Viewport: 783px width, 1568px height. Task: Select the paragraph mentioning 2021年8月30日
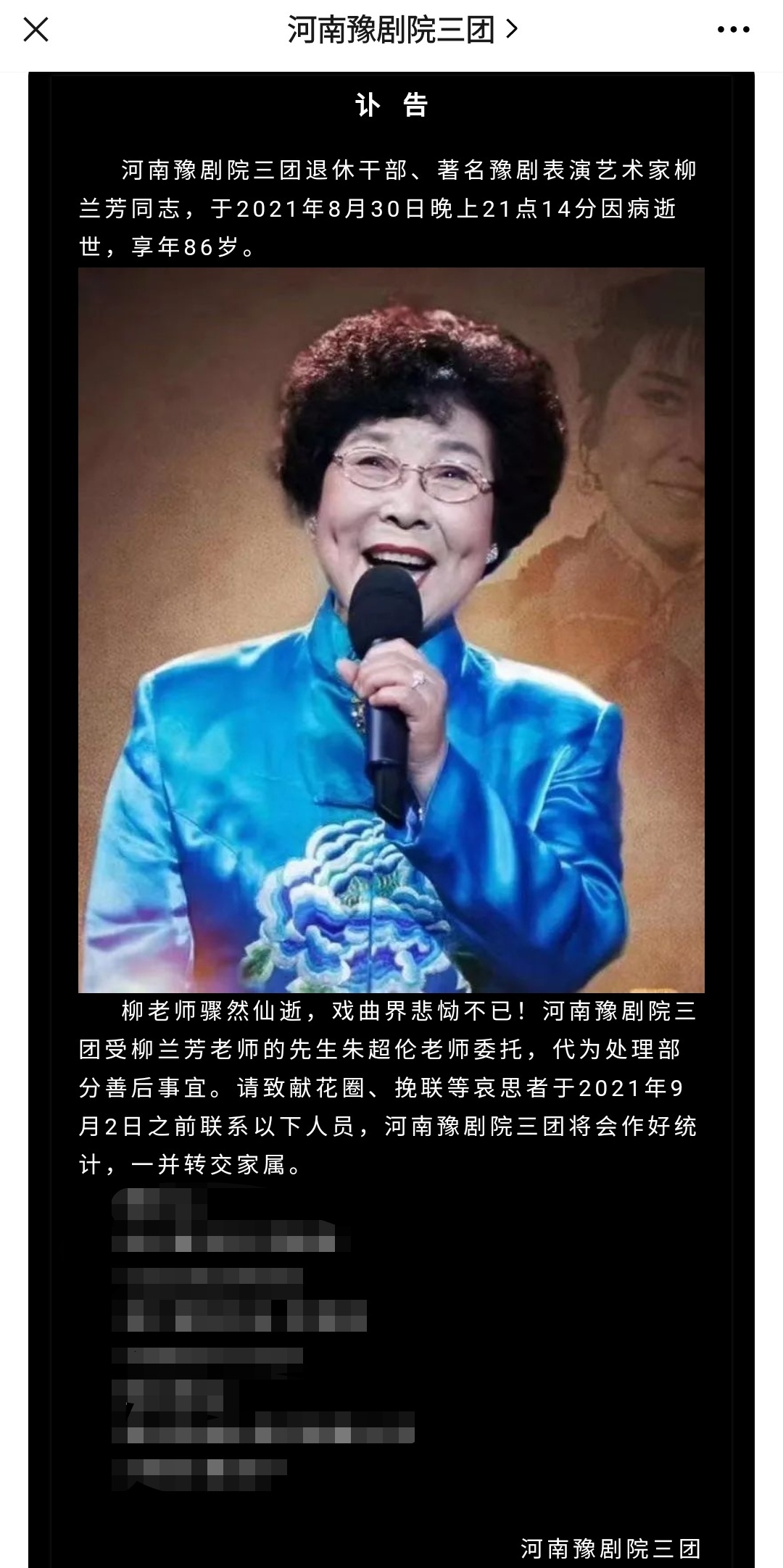coord(391,207)
